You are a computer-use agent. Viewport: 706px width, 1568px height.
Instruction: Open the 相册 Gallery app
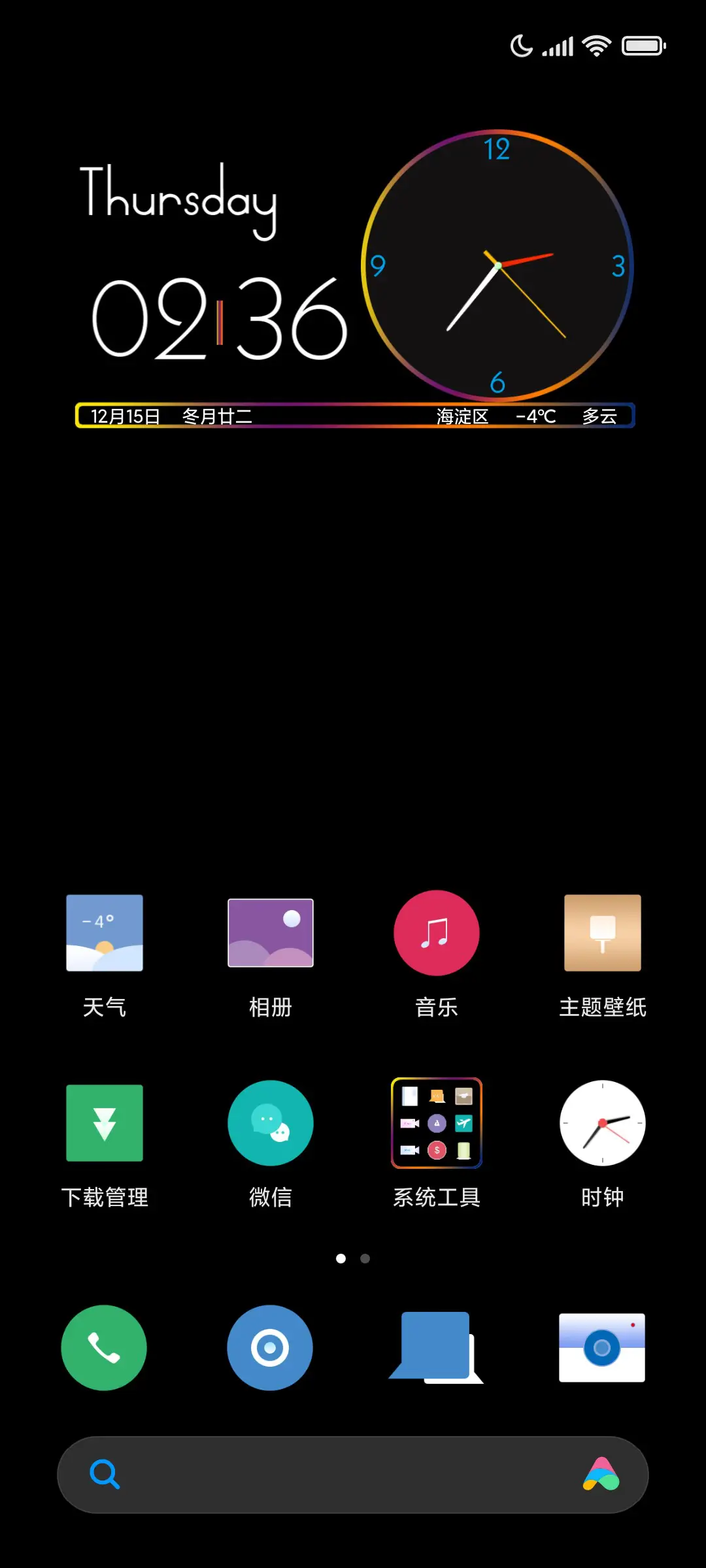pos(270,932)
